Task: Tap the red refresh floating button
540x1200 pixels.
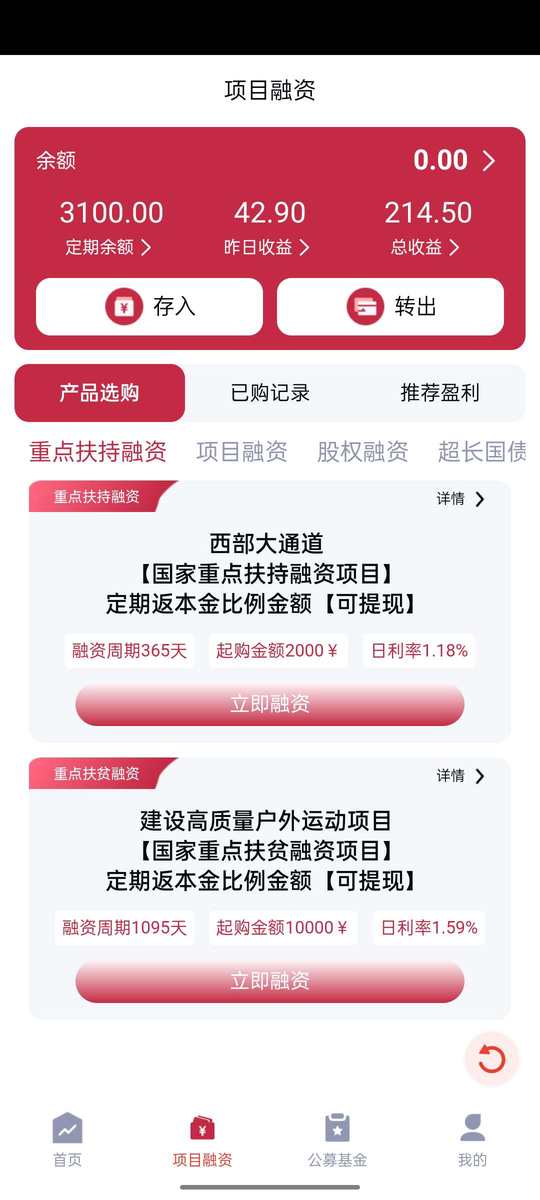Action: pos(492,1059)
